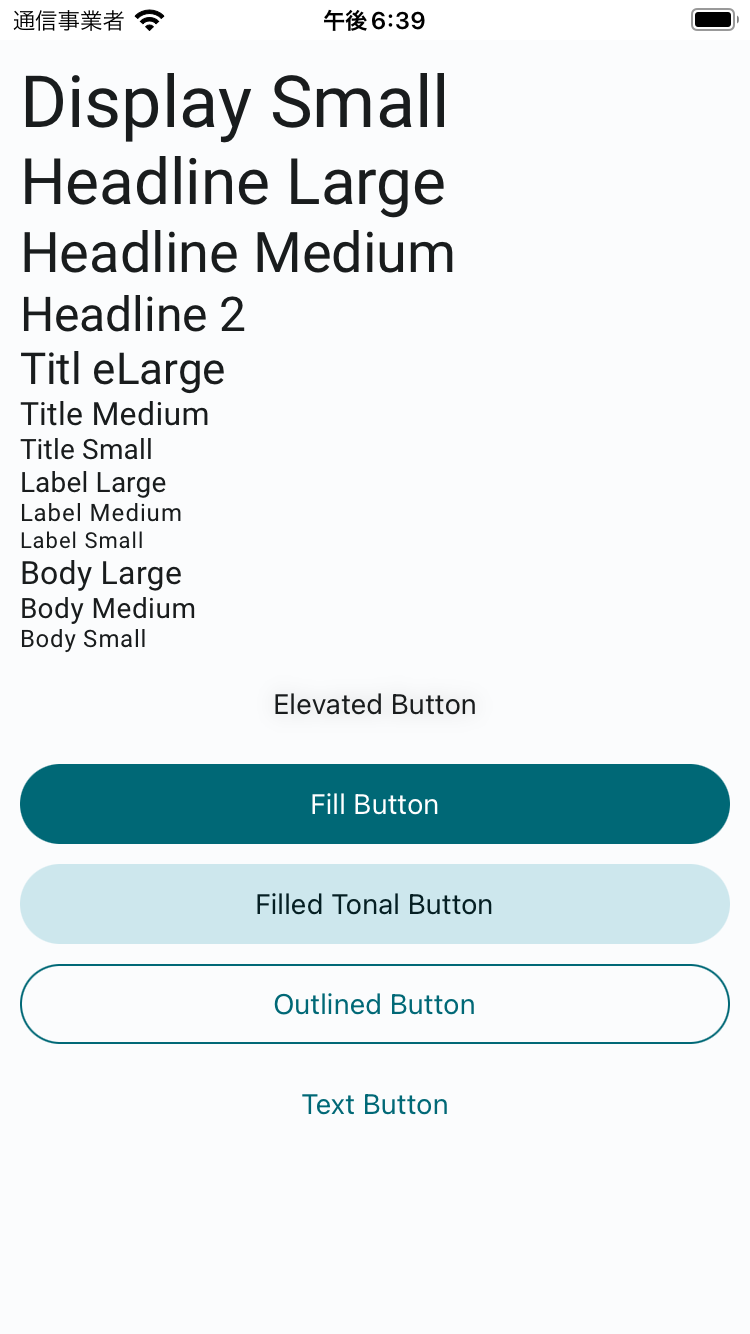Image resolution: width=750 pixels, height=1334 pixels.
Task: Click the clock showing 午後6:39
Action: (374, 20)
